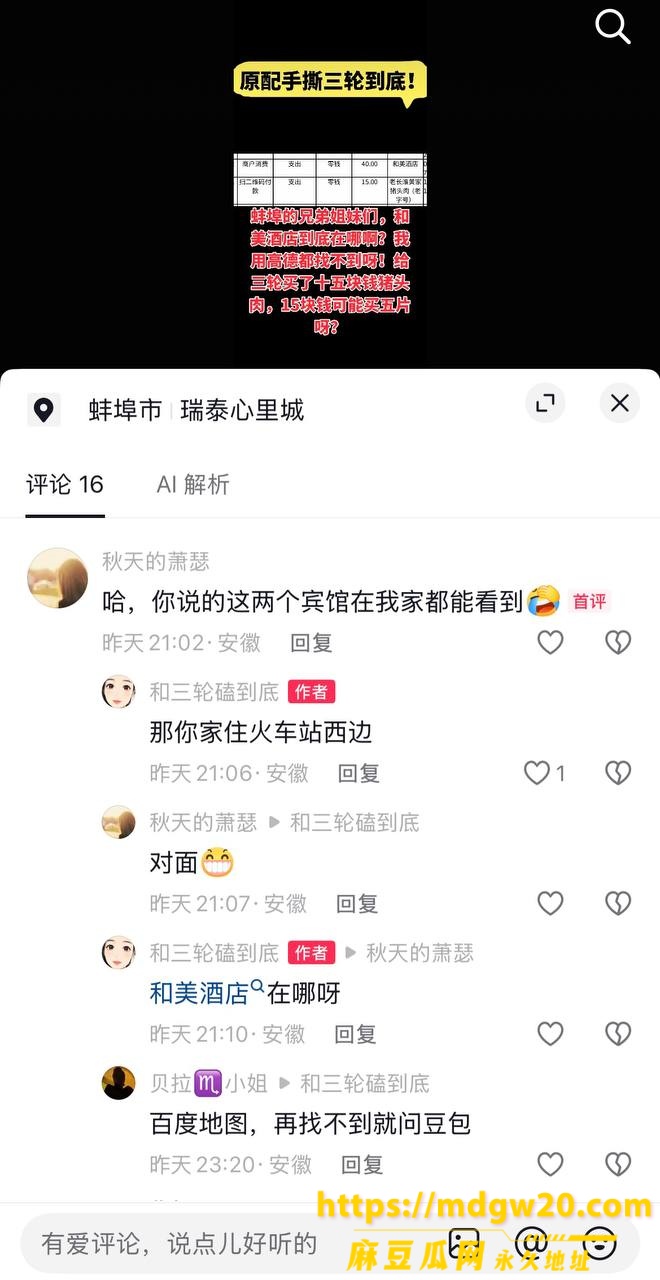Reply to the comment posted 昨天 23:20
The width and height of the screenshot is (660, 1280).
362,1165
